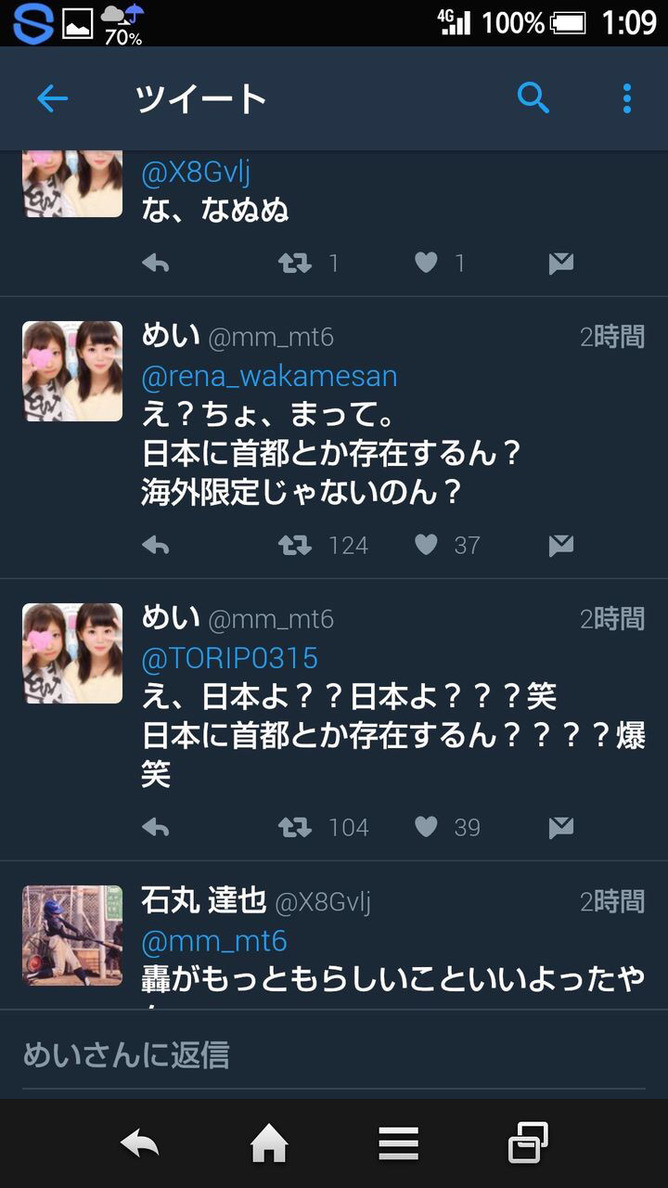Share the @TORIP0315 reply via direct message
668x1188 pixels.
[x=561, y=827]
